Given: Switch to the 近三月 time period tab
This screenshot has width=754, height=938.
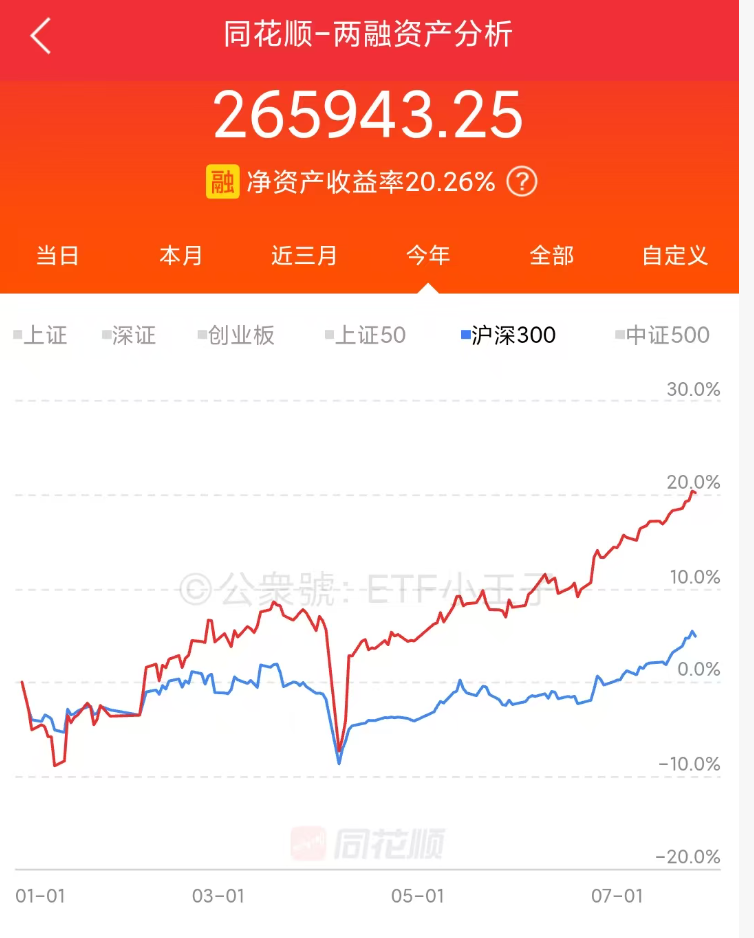Looking at the screenshot, I should pyautogui.click(x=304, y=256).
